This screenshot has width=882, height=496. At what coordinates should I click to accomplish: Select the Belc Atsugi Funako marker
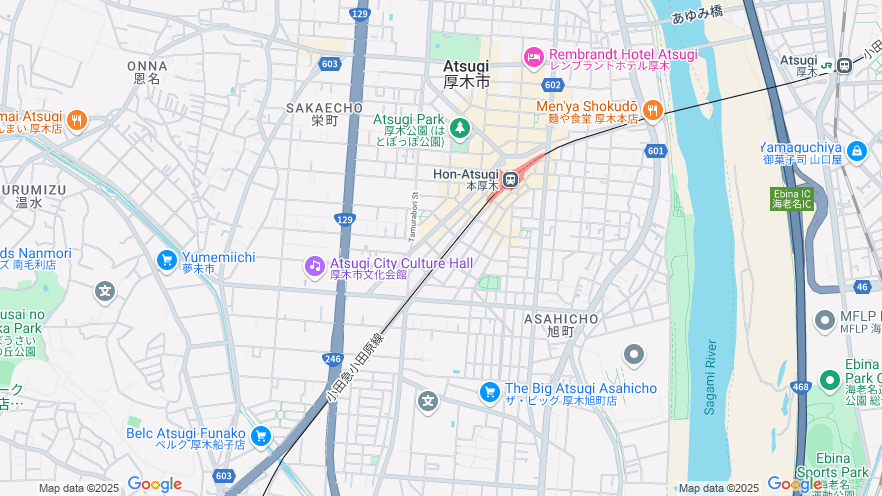pyautogui.click(x=261, y=436)
